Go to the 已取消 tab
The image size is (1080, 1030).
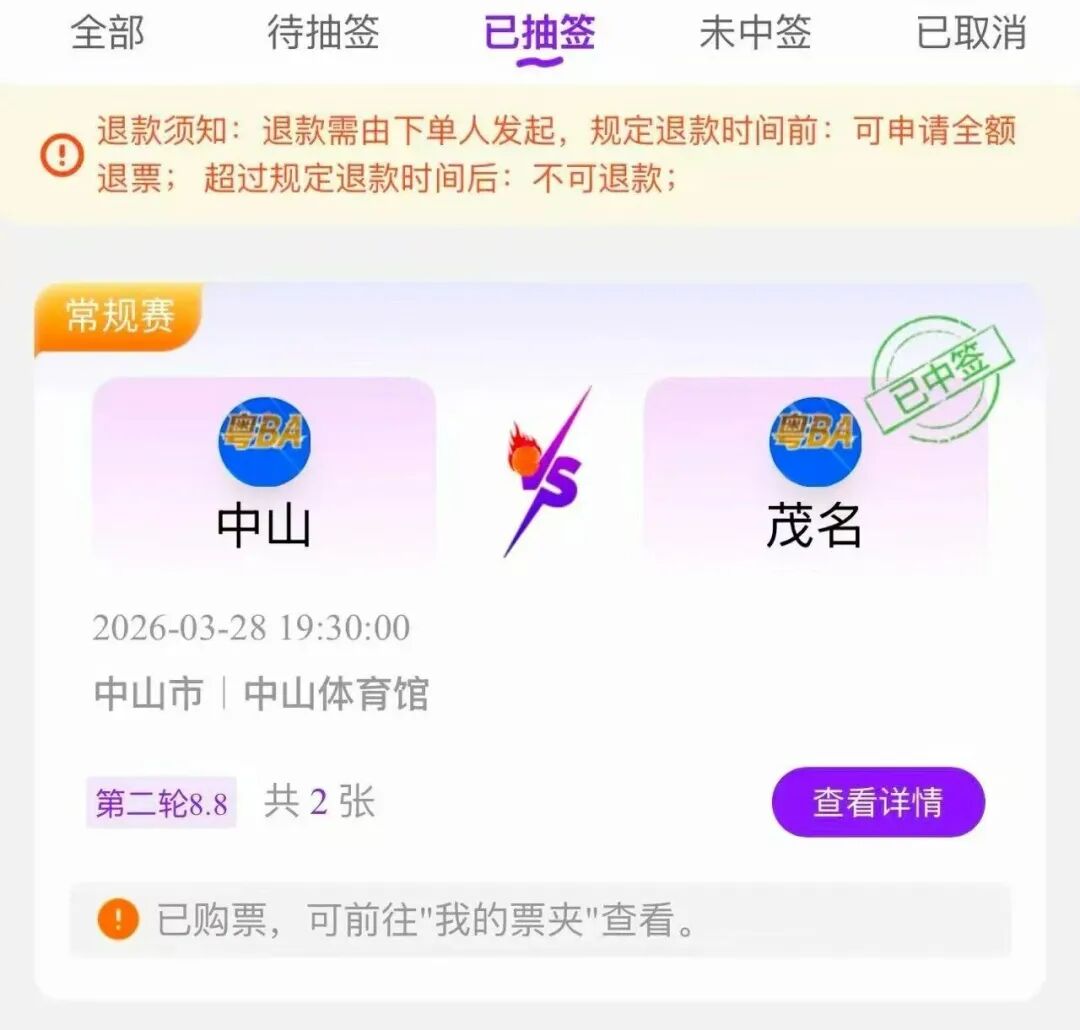tap(971, 33)
